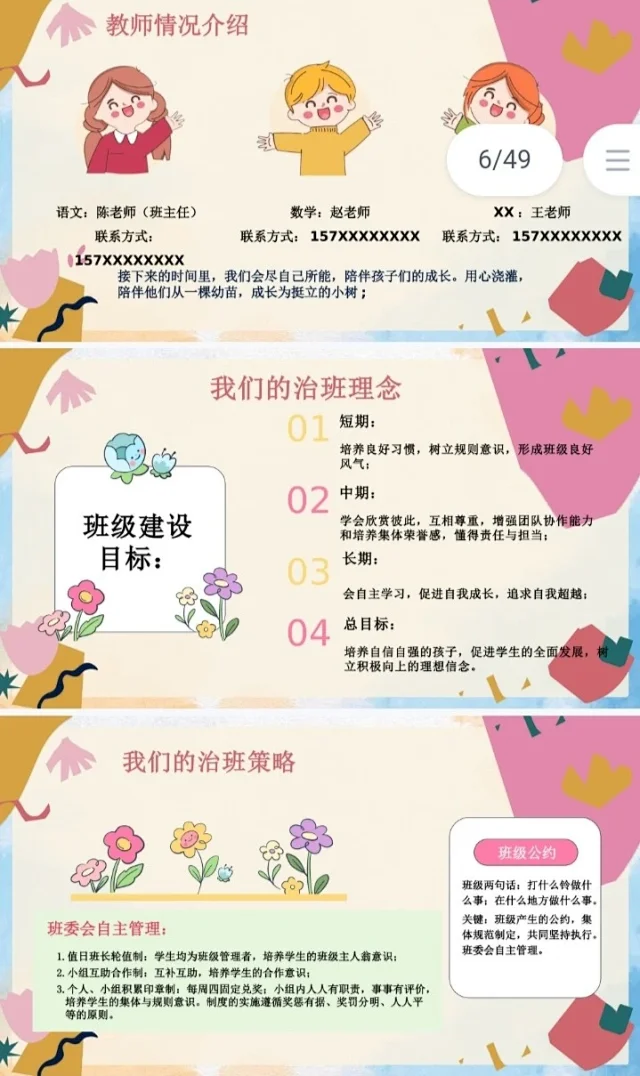Open the hamburger menu button
640x1076 pixels.
617,160
